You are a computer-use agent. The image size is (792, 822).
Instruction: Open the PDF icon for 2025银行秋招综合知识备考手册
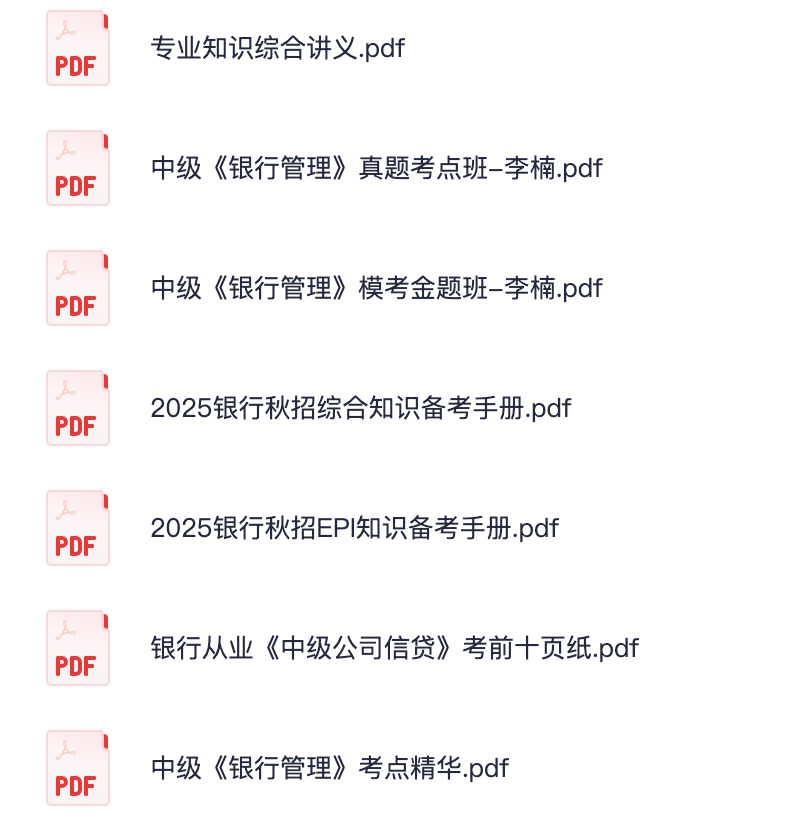tap(78, 408)
